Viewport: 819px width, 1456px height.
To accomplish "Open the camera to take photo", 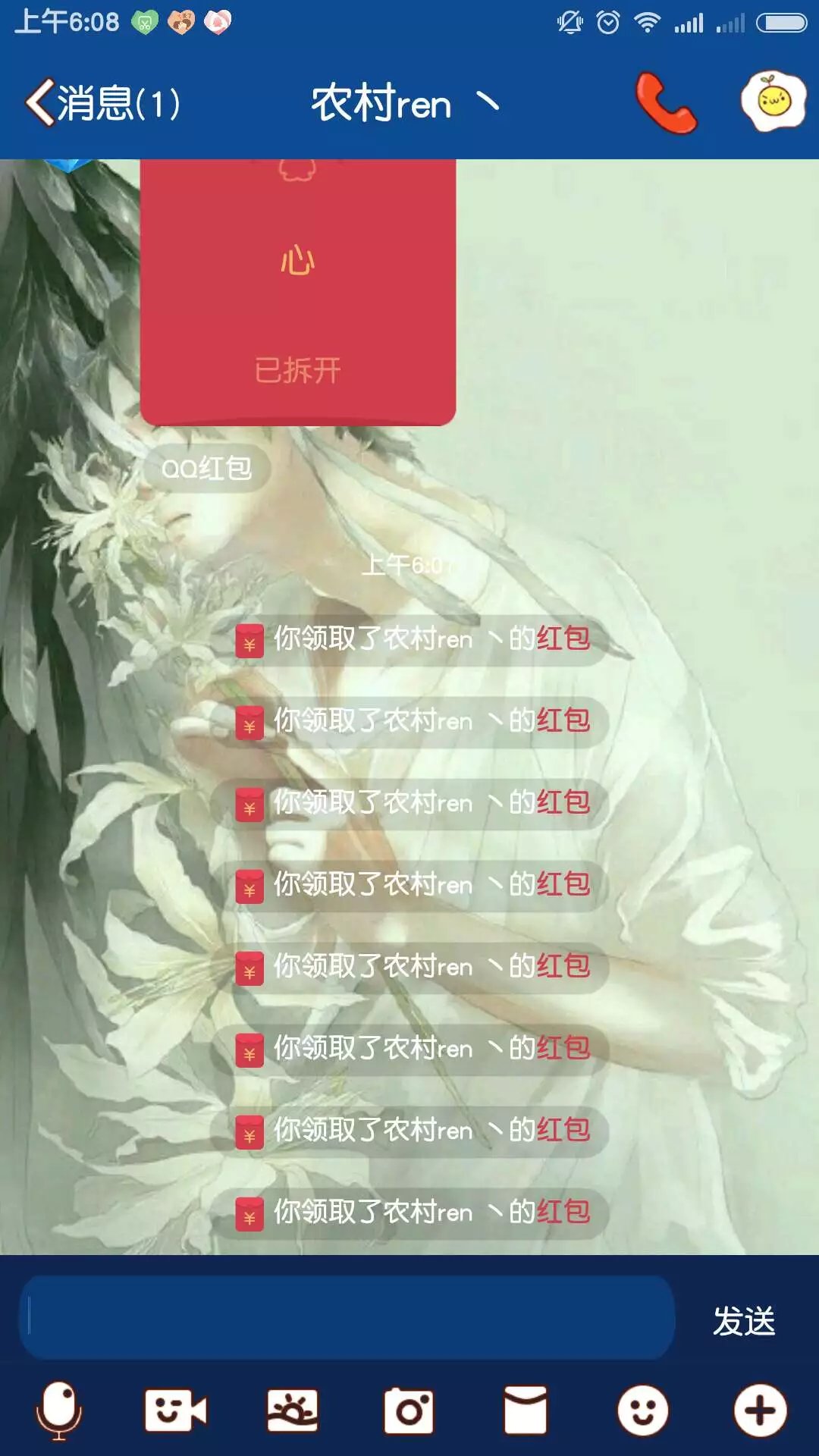I will (x=409, y=1410).
